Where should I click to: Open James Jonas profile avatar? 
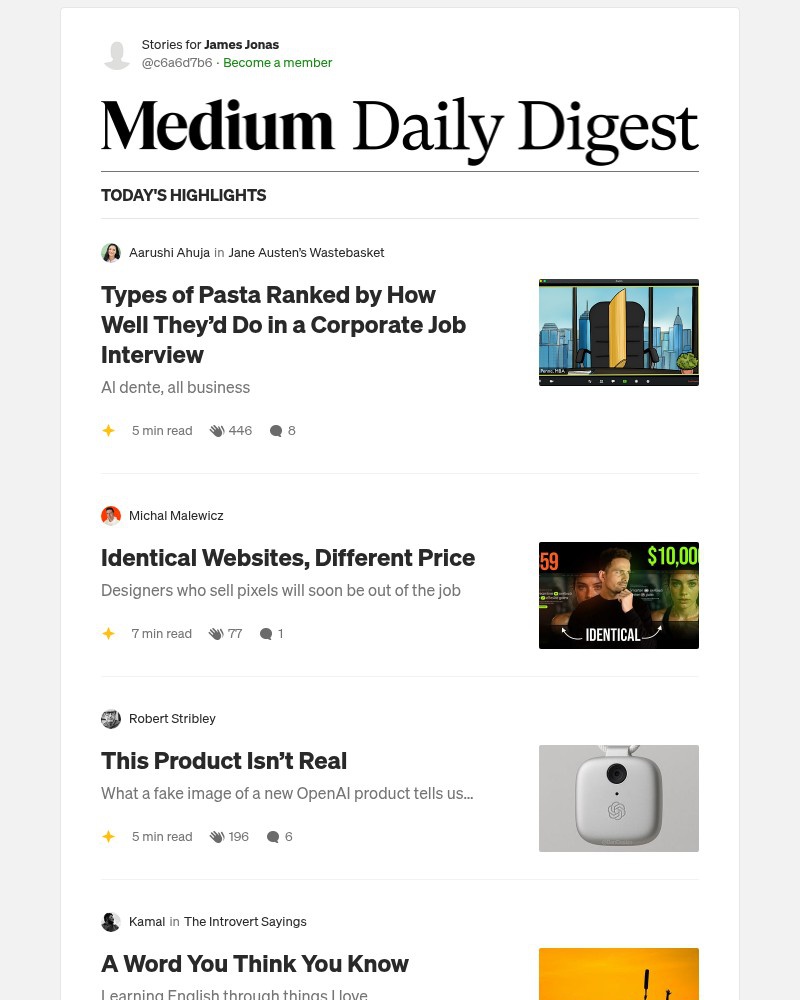tap(117, 54)
